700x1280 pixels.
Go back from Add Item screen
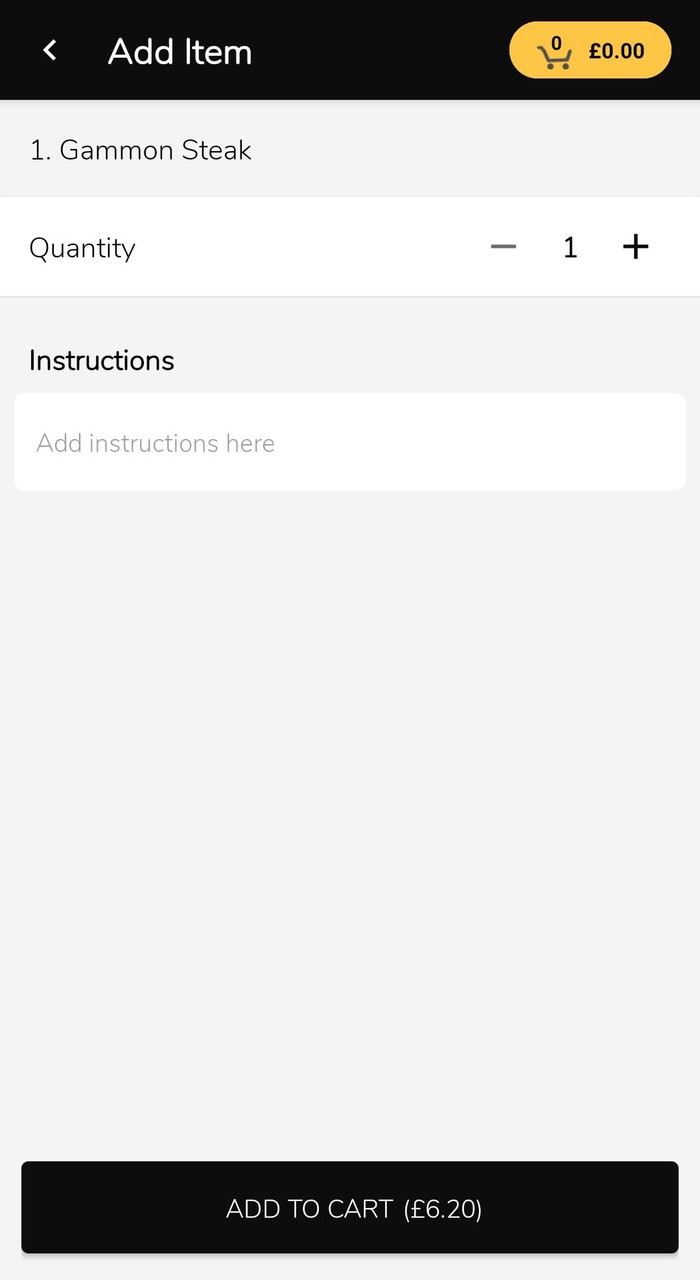coord(50,50)
